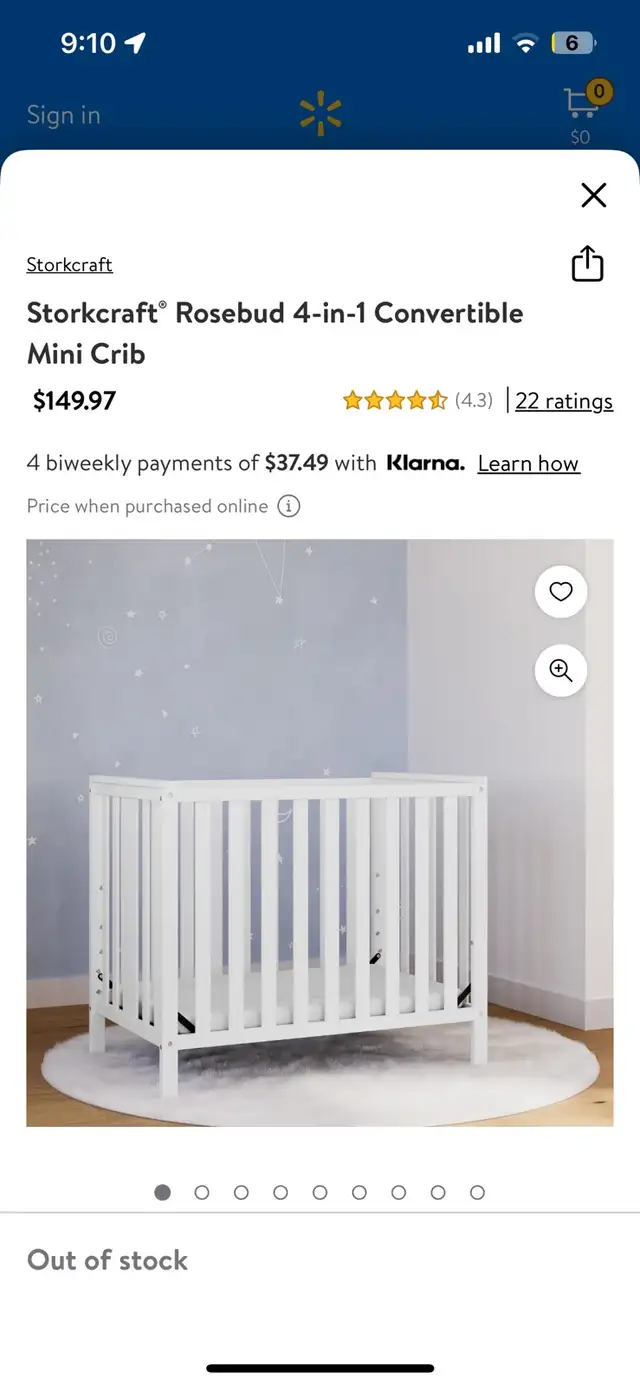Open the Storkcraft brand link
This screenshot has width=640, height=1386.
click(69, 265)
